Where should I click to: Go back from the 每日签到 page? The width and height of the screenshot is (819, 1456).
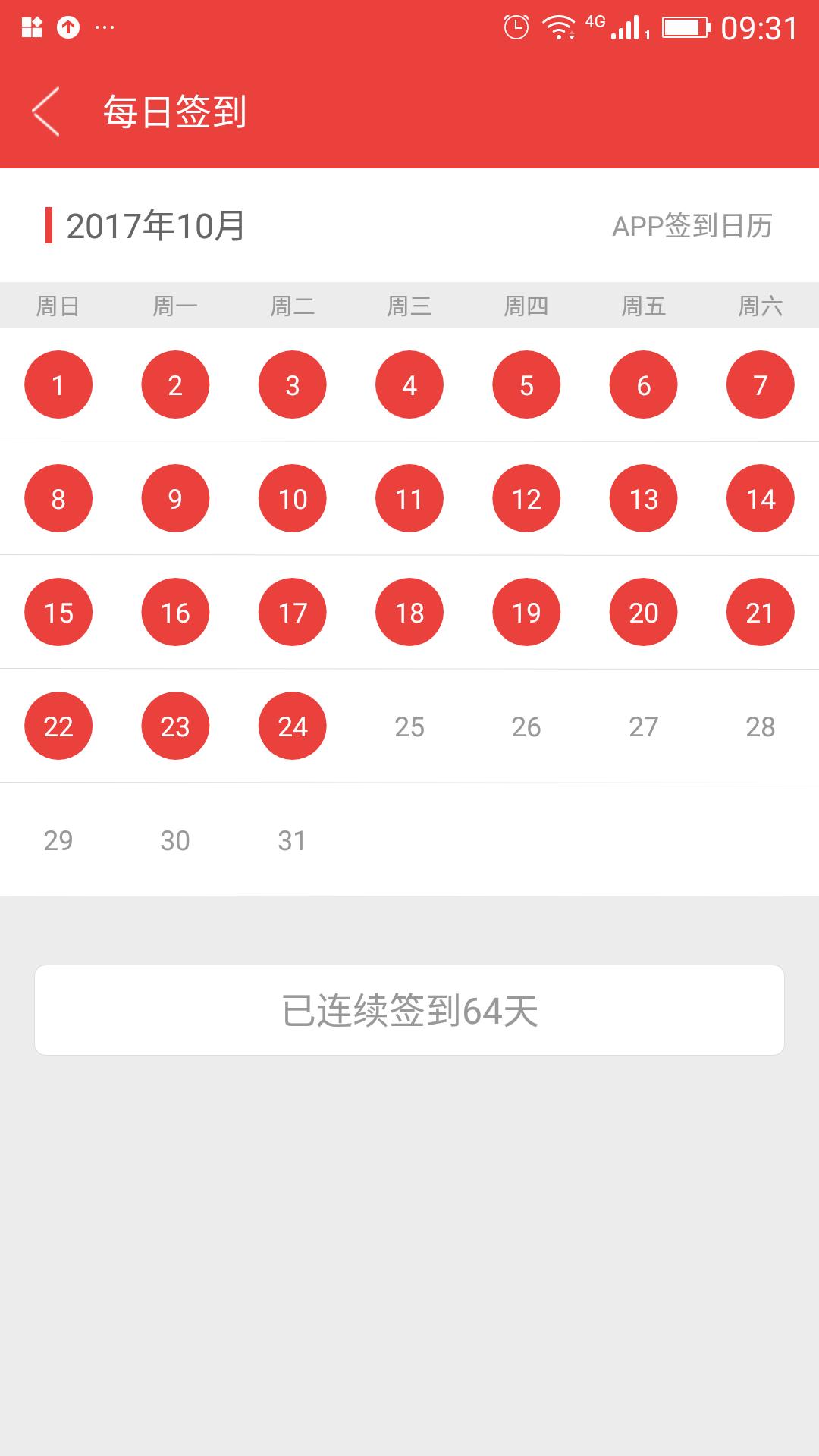coord(45,111)
